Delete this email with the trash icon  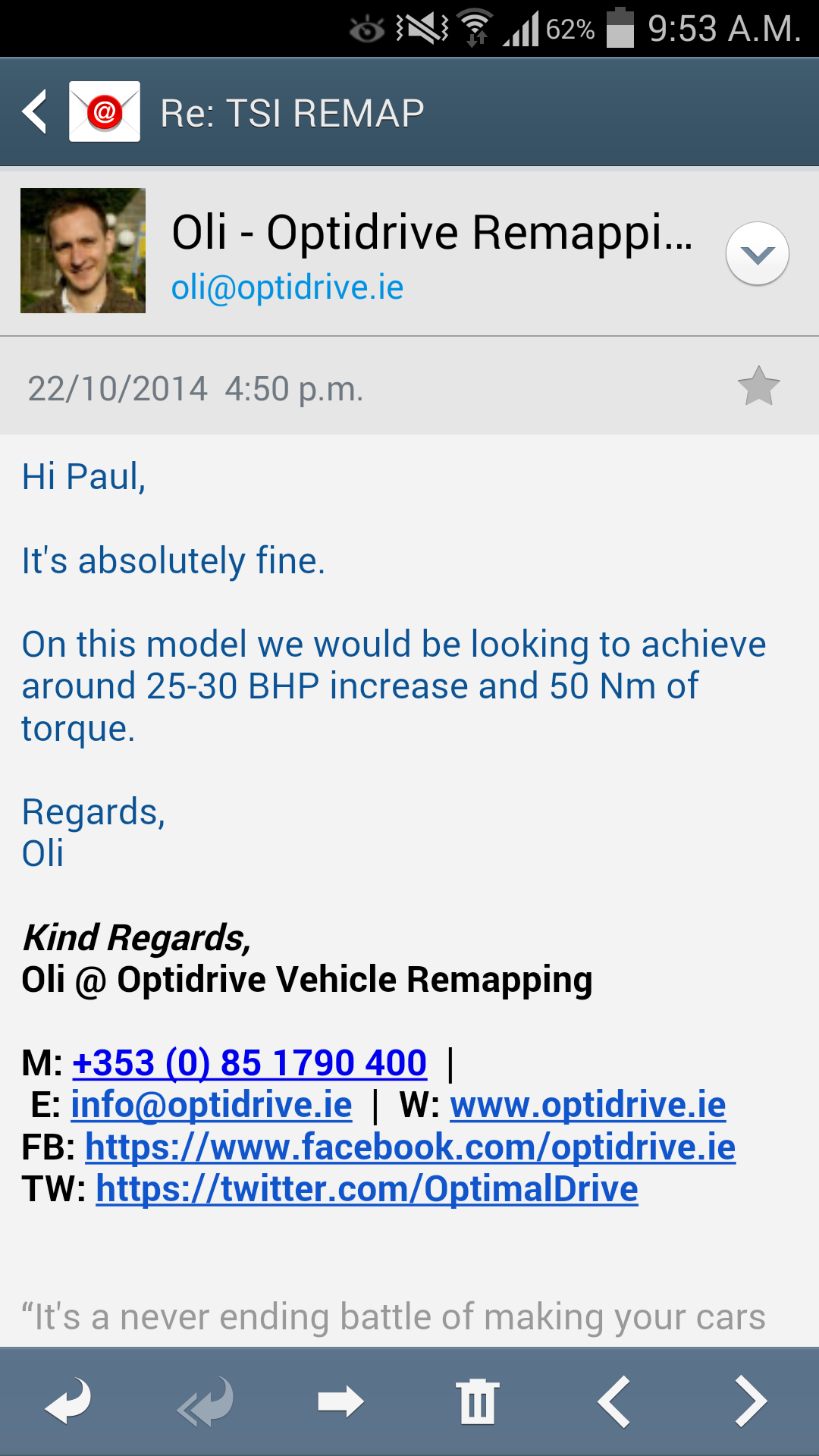pos(478,1401)
